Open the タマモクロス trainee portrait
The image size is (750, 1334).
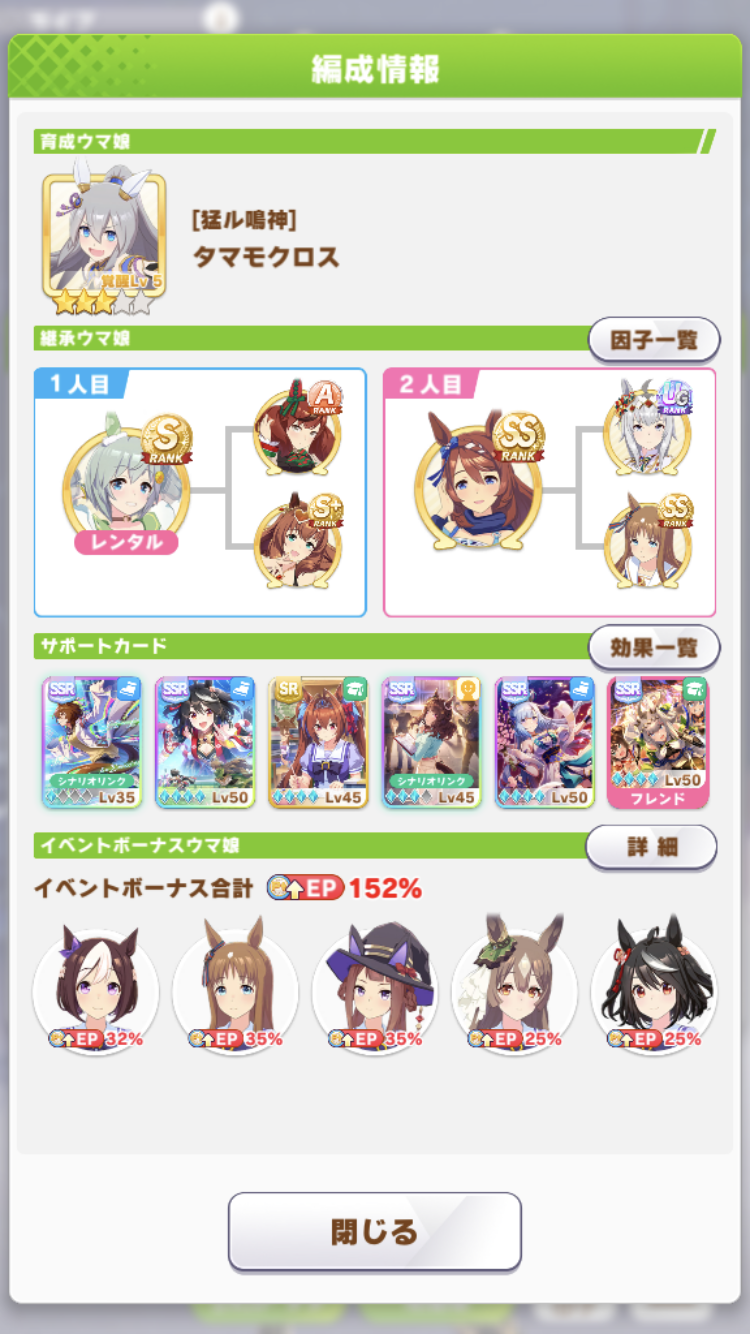[104, 236]
